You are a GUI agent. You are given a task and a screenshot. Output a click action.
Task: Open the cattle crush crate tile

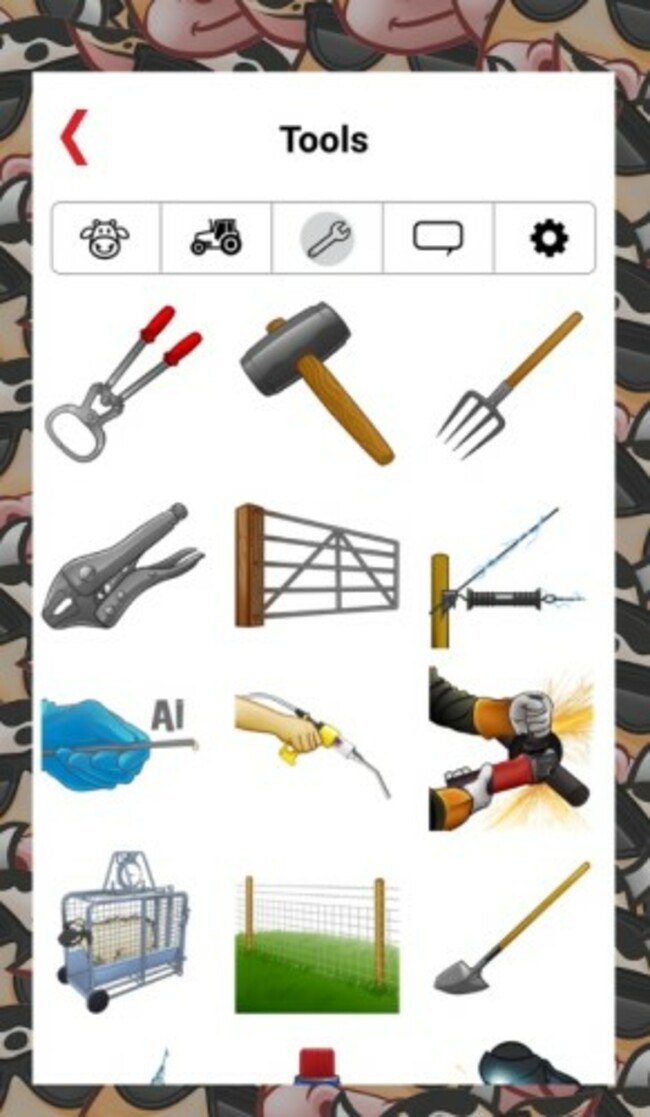(122, 932)
